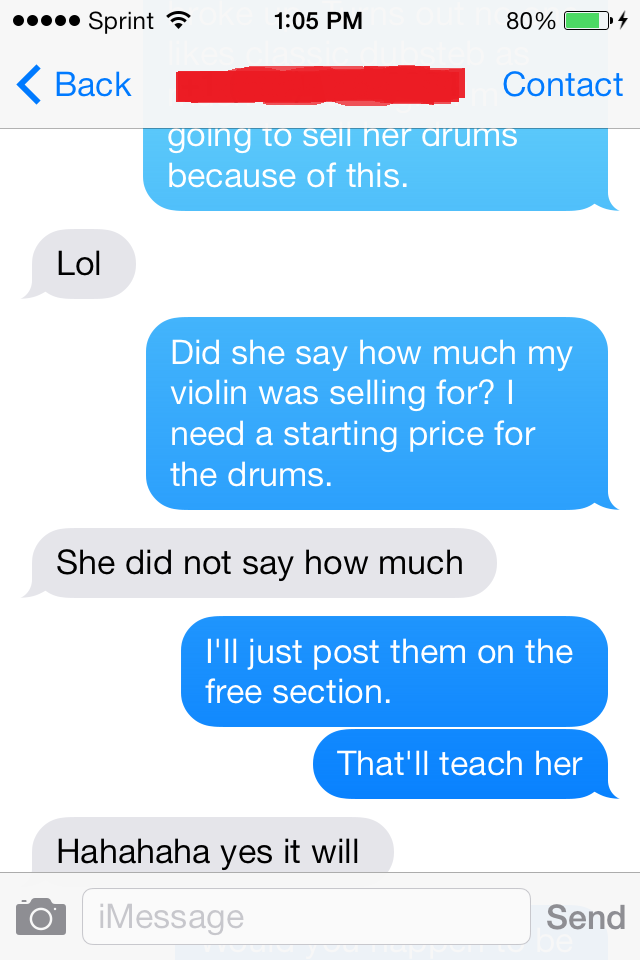Tap the Send button

click(x=586, y=916)
